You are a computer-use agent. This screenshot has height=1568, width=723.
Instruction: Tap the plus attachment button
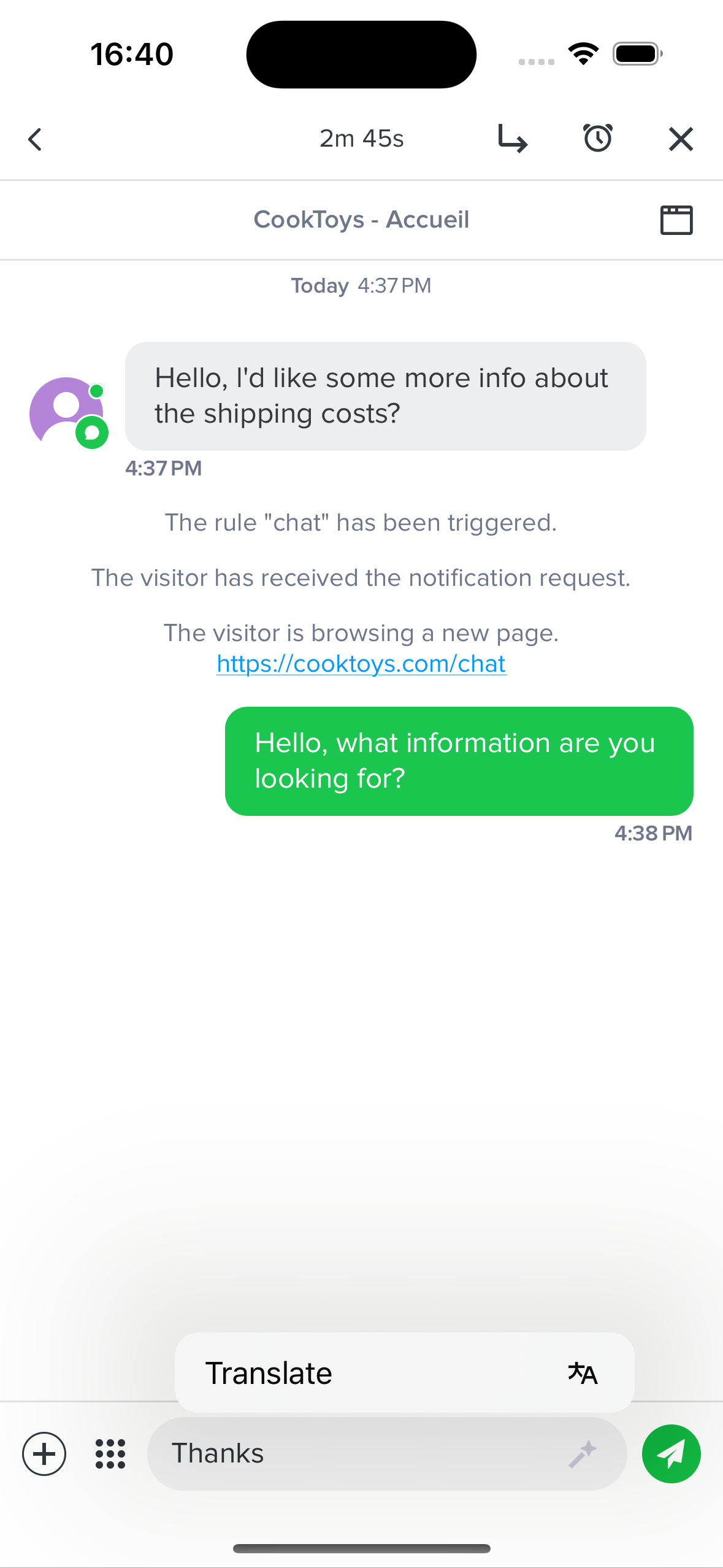(x=44, y=1454)
